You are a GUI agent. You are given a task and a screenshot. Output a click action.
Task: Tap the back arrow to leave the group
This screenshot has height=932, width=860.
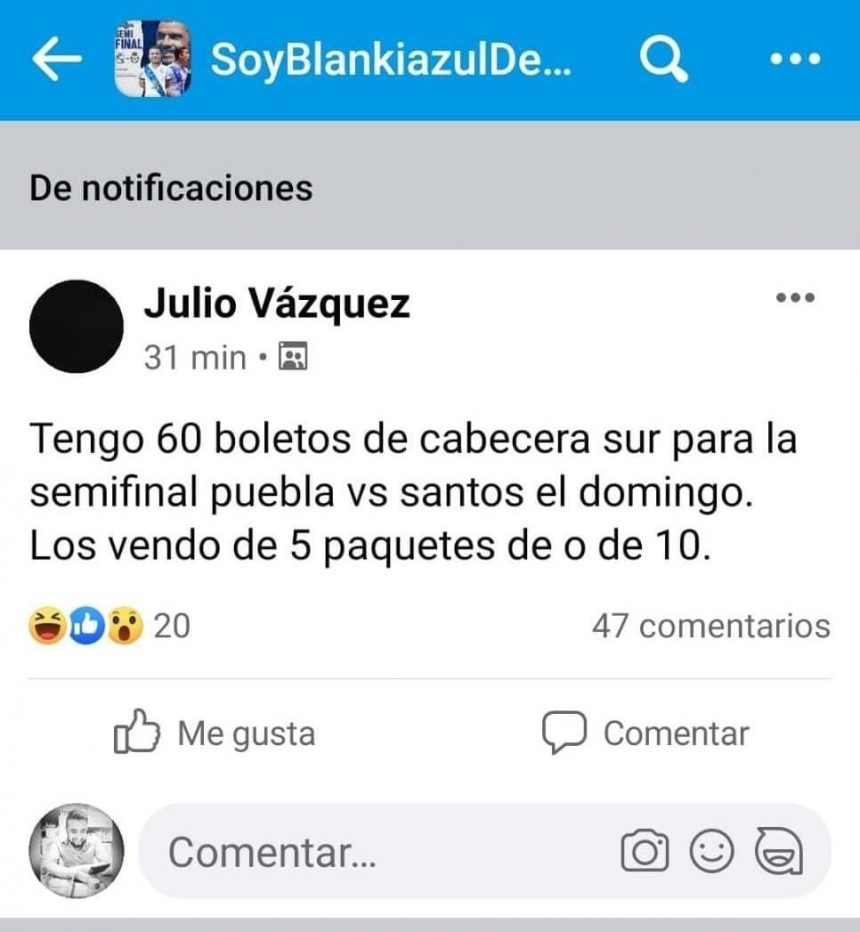57,60
